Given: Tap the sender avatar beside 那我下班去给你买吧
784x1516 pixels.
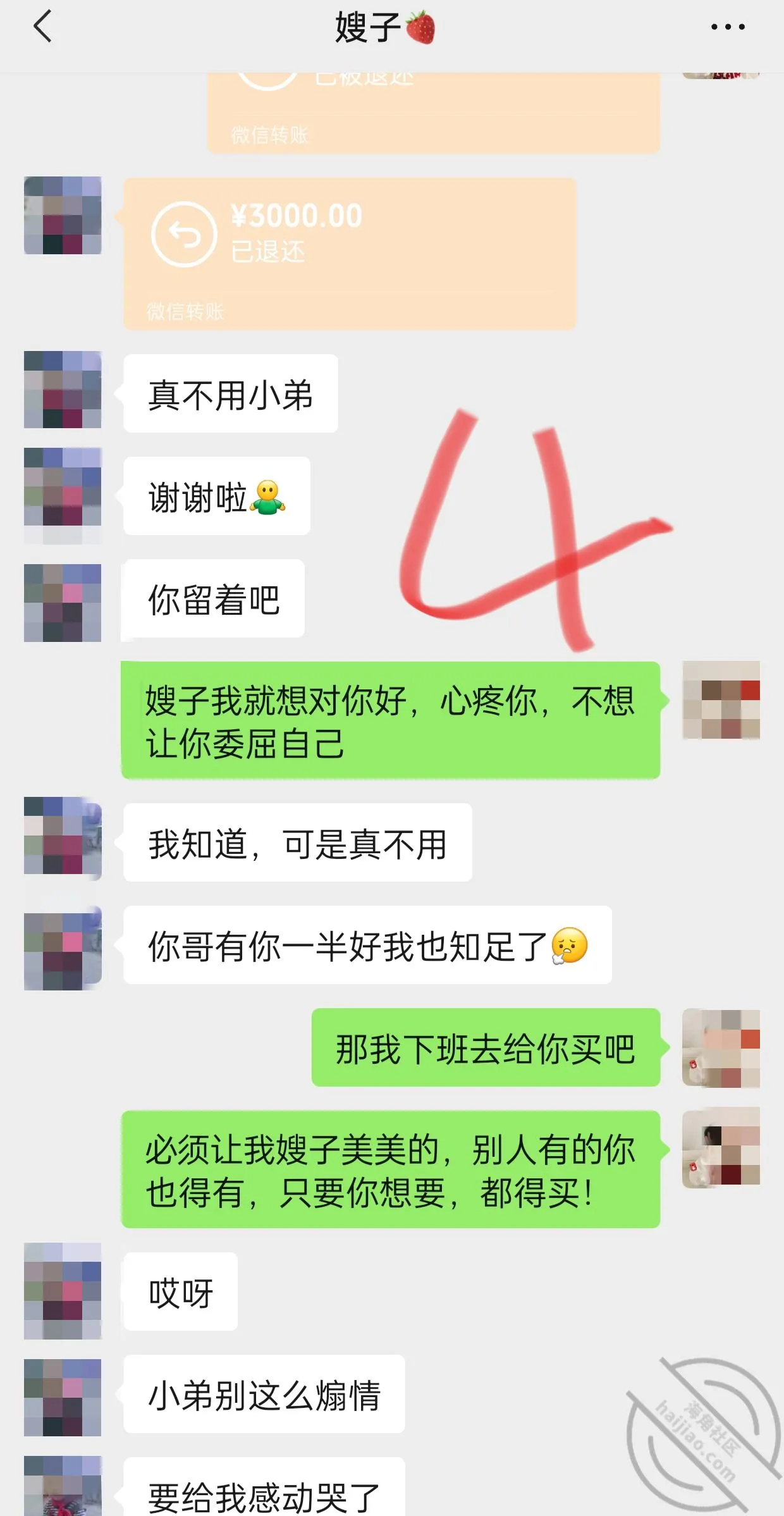Looking at the screenshot, I should coord(721,1048).
